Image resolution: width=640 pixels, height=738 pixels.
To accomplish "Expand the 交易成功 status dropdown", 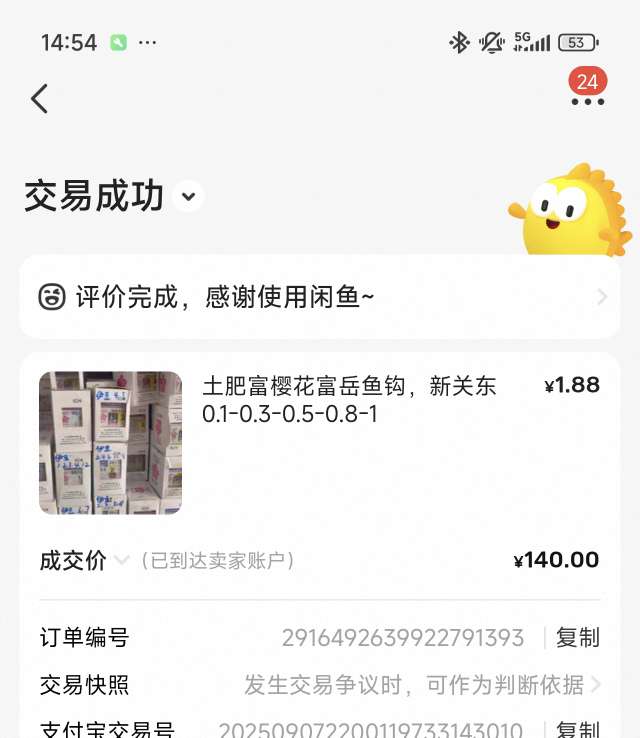I will click(188, 196).
